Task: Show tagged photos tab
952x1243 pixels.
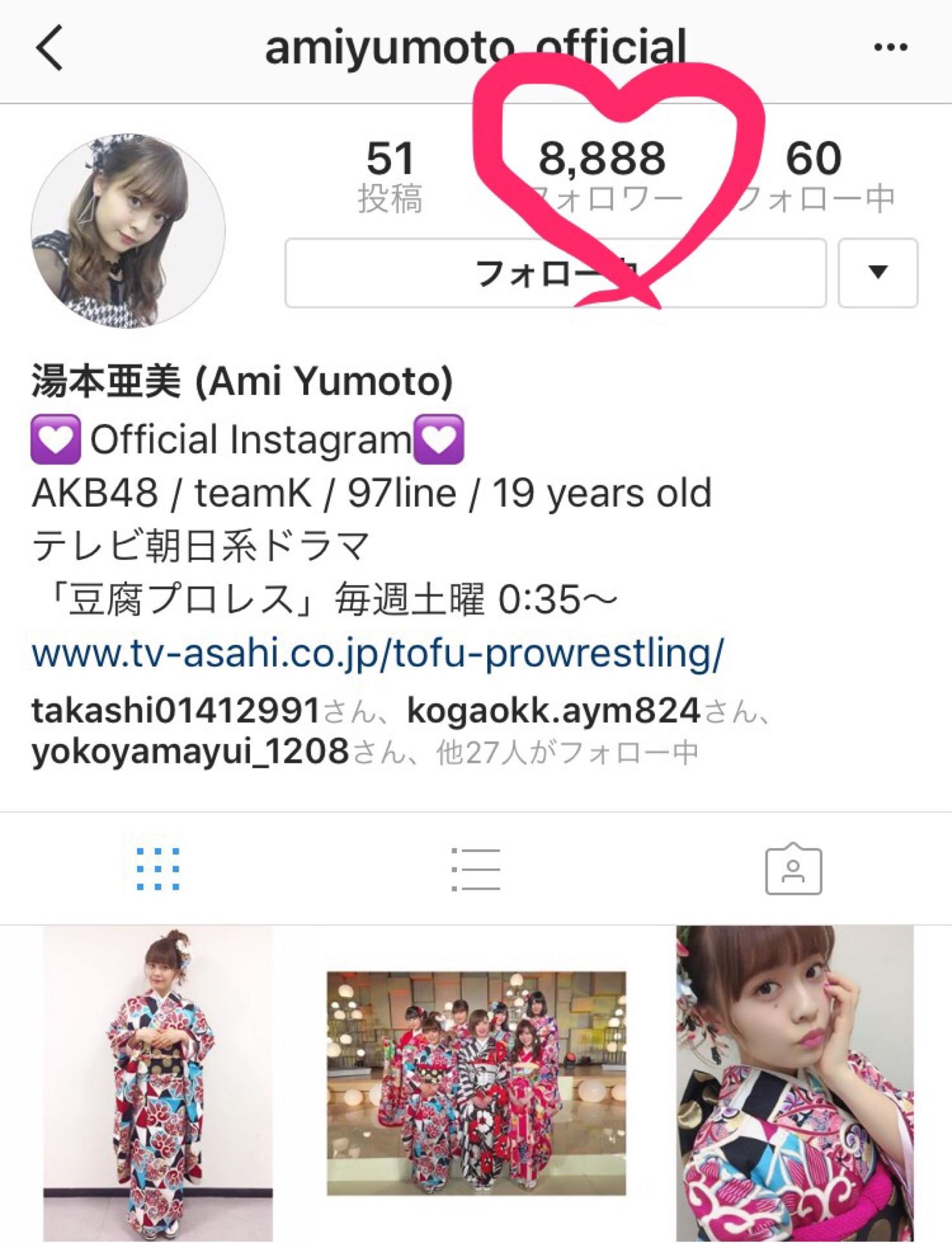Action: pyautogui.click(x=793, y=869)
